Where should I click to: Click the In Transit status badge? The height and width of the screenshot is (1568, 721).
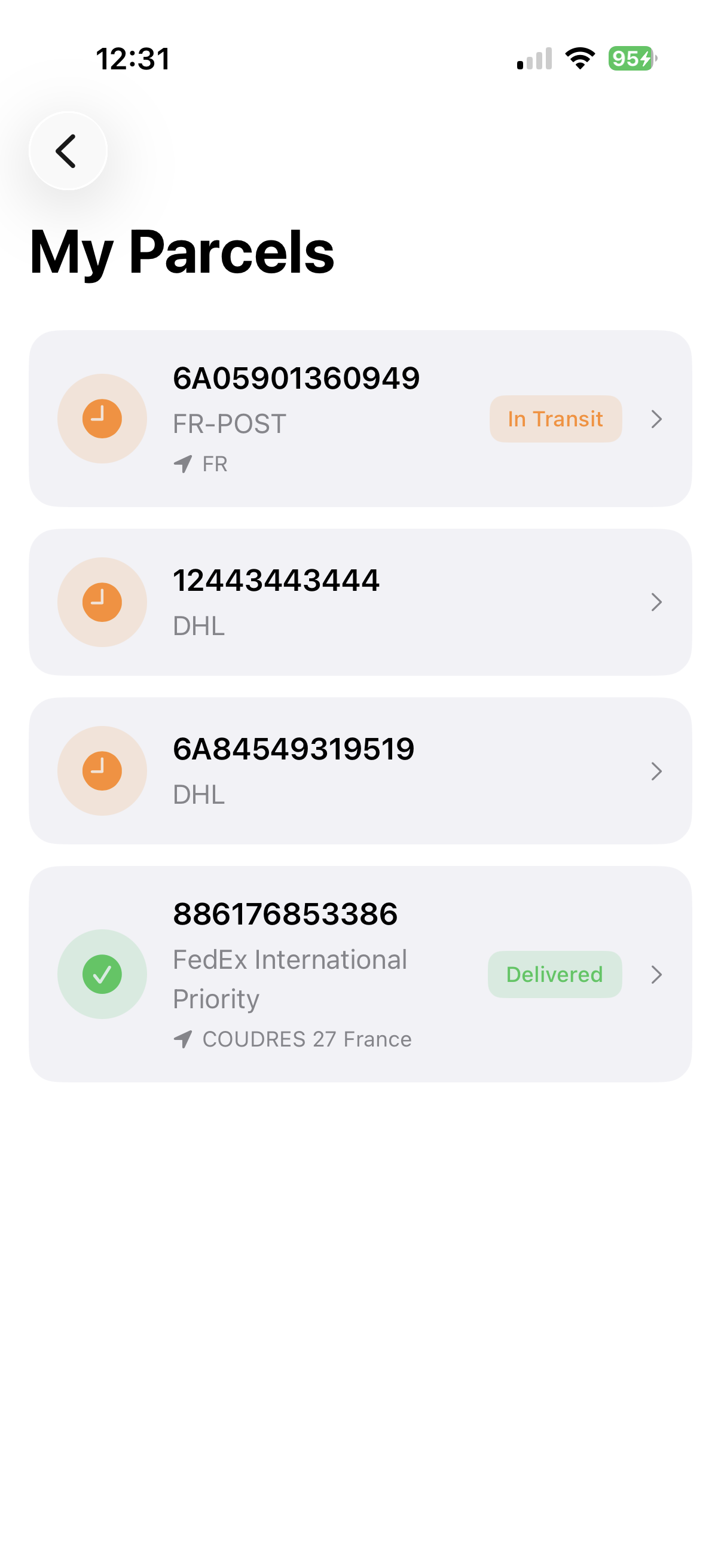(x=555, y=418)
